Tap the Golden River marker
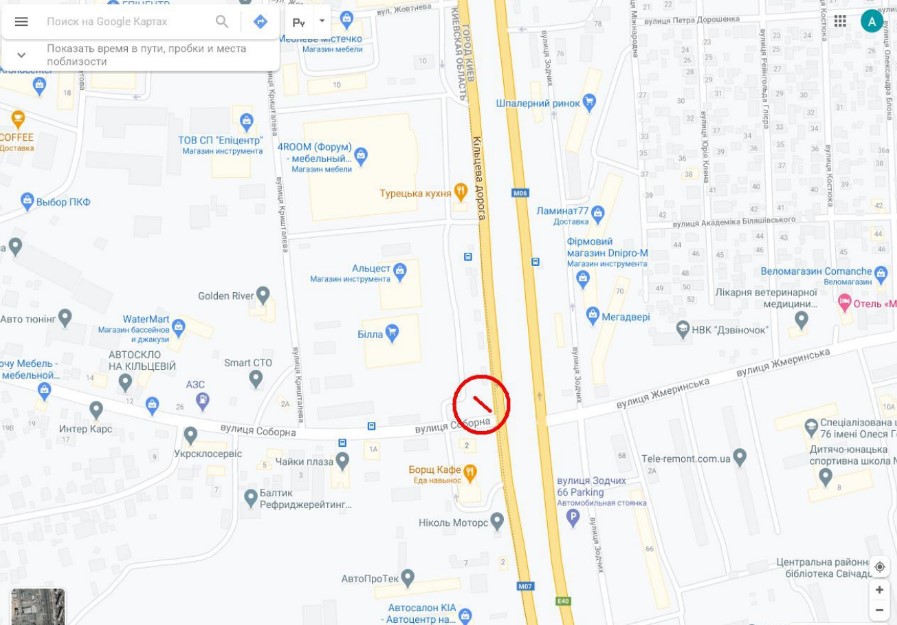Image resolution: width=897 pixels, height=625 pixels. click(263, 295)
